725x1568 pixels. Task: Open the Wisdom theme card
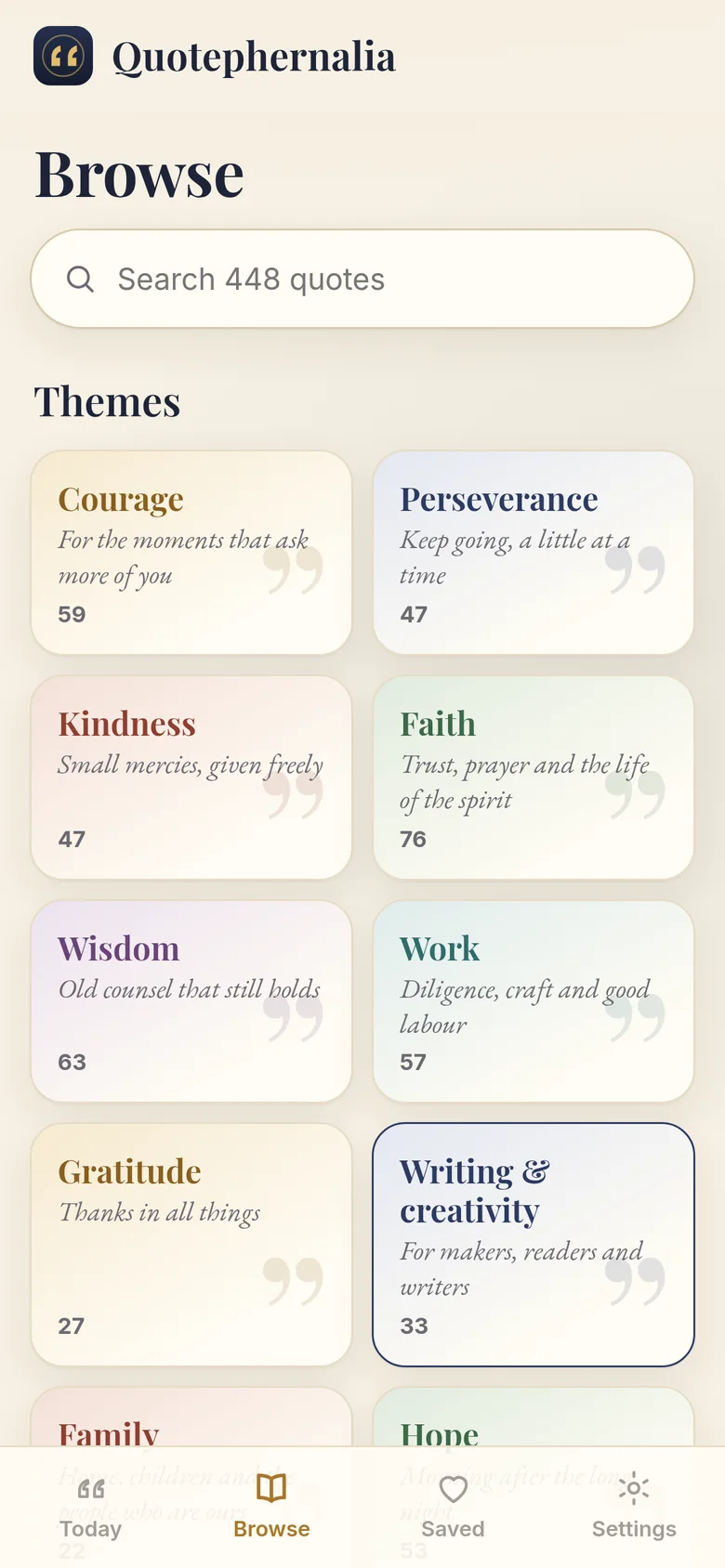[191, 1001]
